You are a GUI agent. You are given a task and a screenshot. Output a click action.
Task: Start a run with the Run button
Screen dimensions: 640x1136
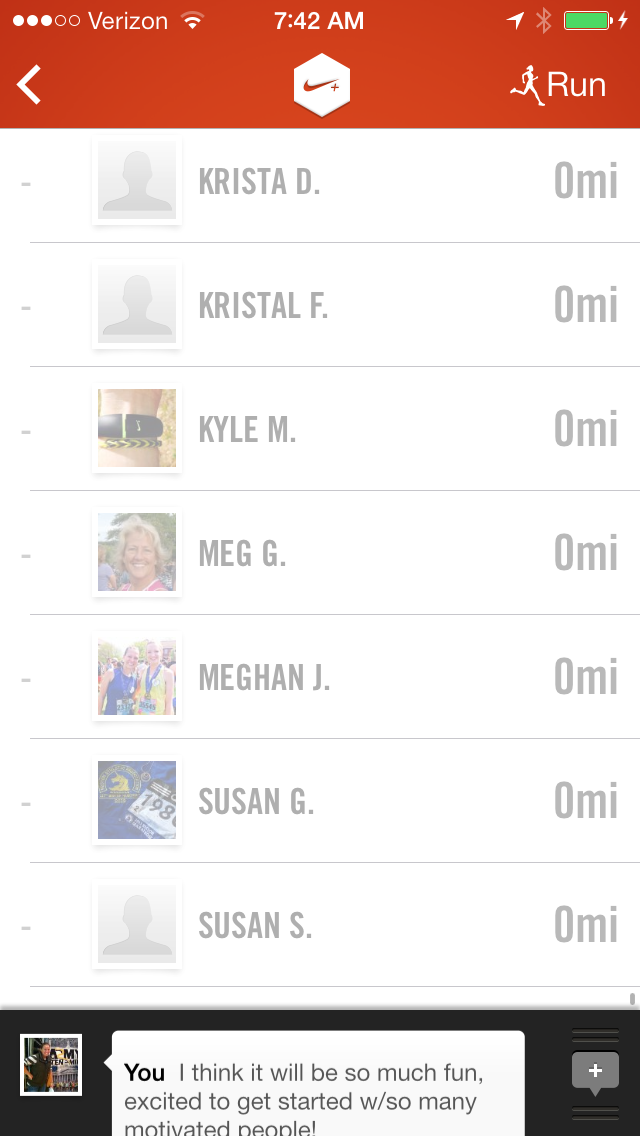558,85
